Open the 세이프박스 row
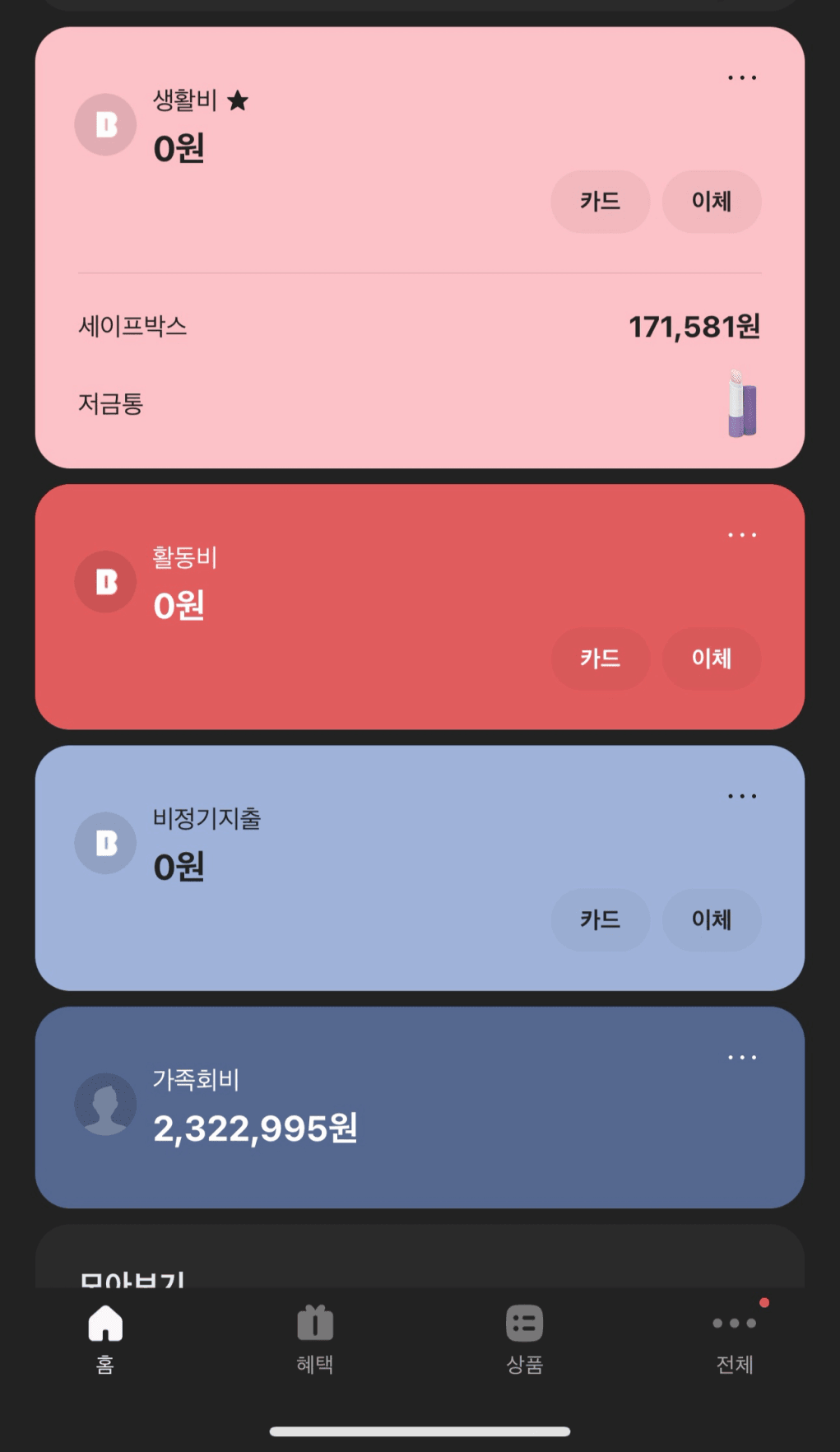 pyautogui.click(x=420, y=327)
